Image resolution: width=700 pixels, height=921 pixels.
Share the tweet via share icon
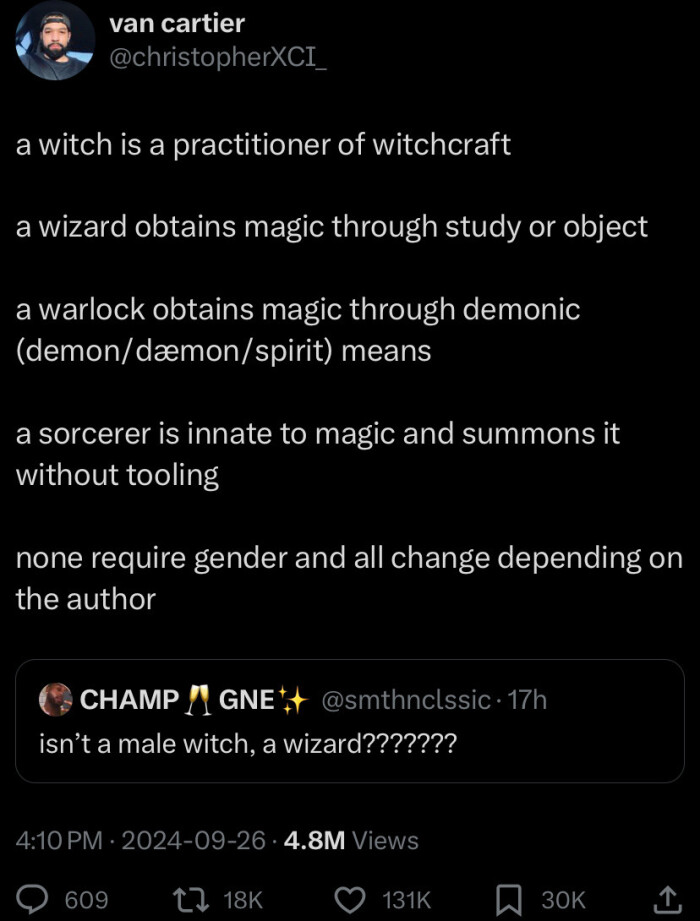[664, 898]
